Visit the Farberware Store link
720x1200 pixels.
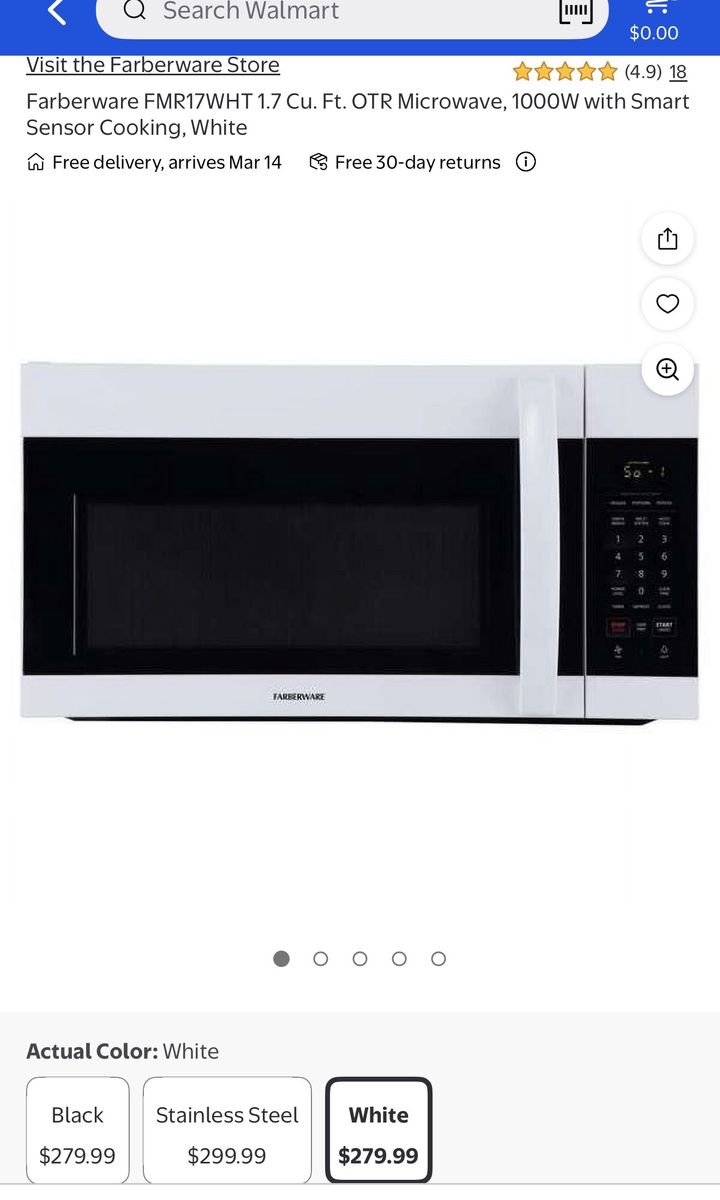153,65
